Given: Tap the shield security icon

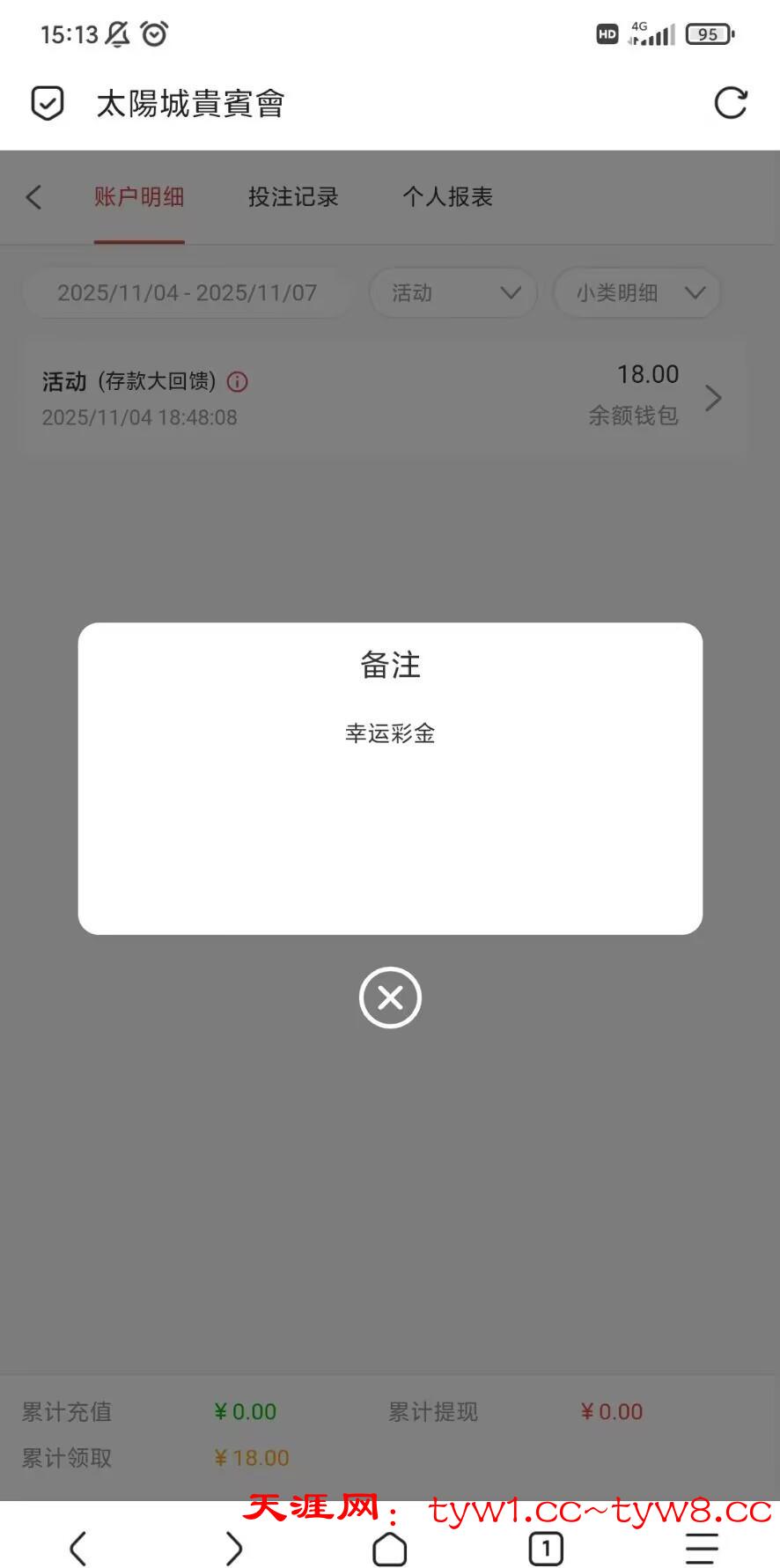Looking at the screenshot, I should (x=48, y=103).
